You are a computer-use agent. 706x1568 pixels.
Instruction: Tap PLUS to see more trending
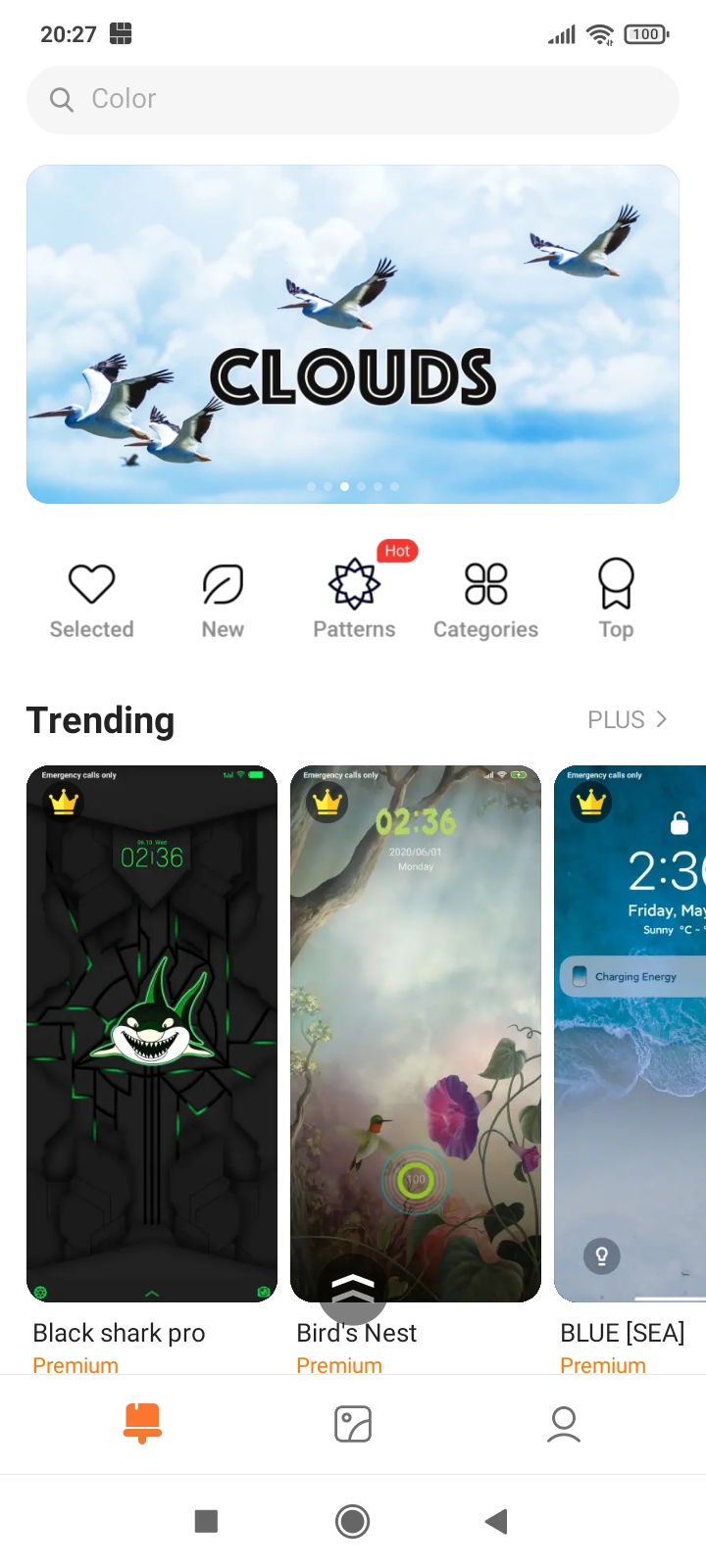(x=628, y=719)
